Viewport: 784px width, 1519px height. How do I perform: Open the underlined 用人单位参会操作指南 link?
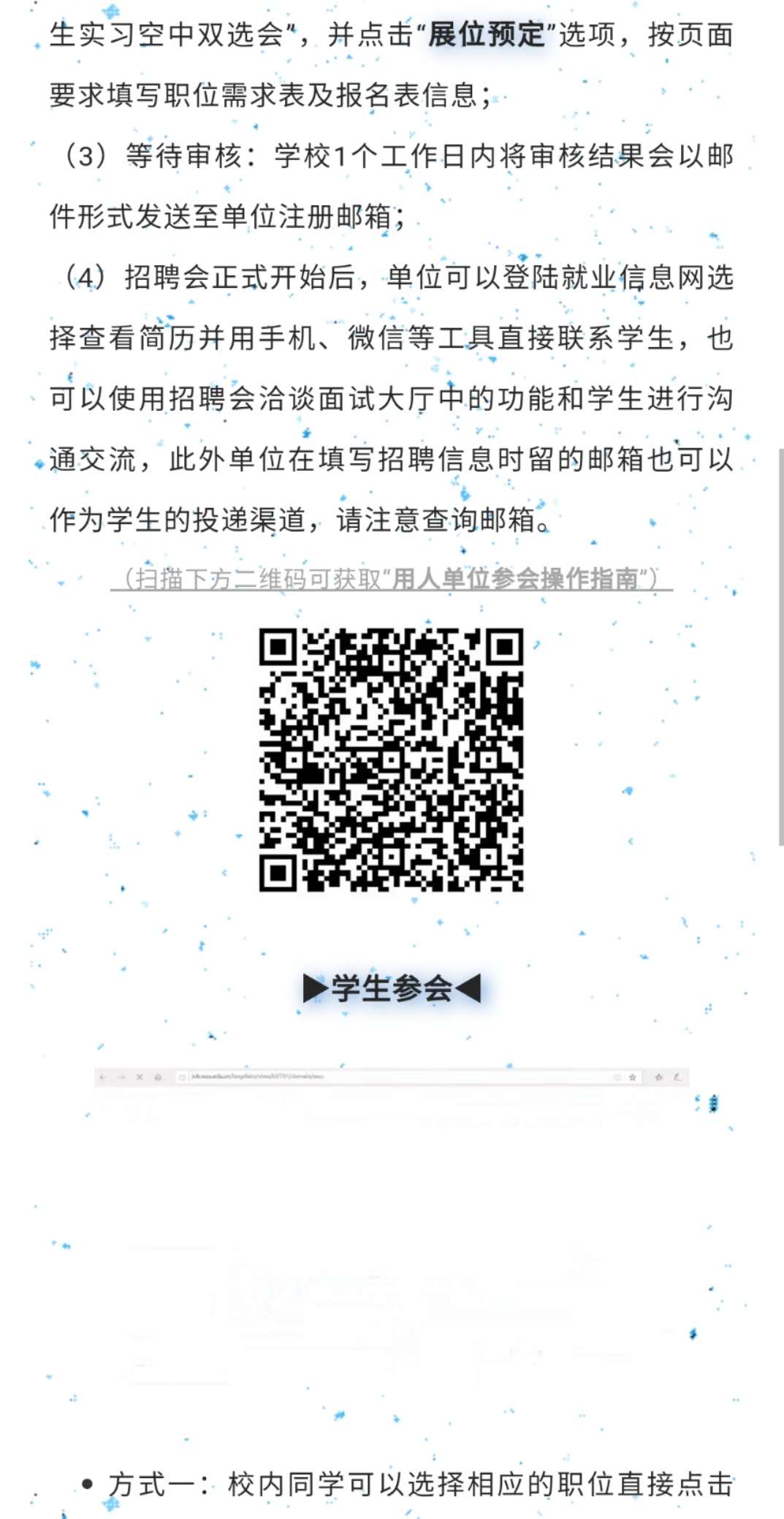click(392, 579)
